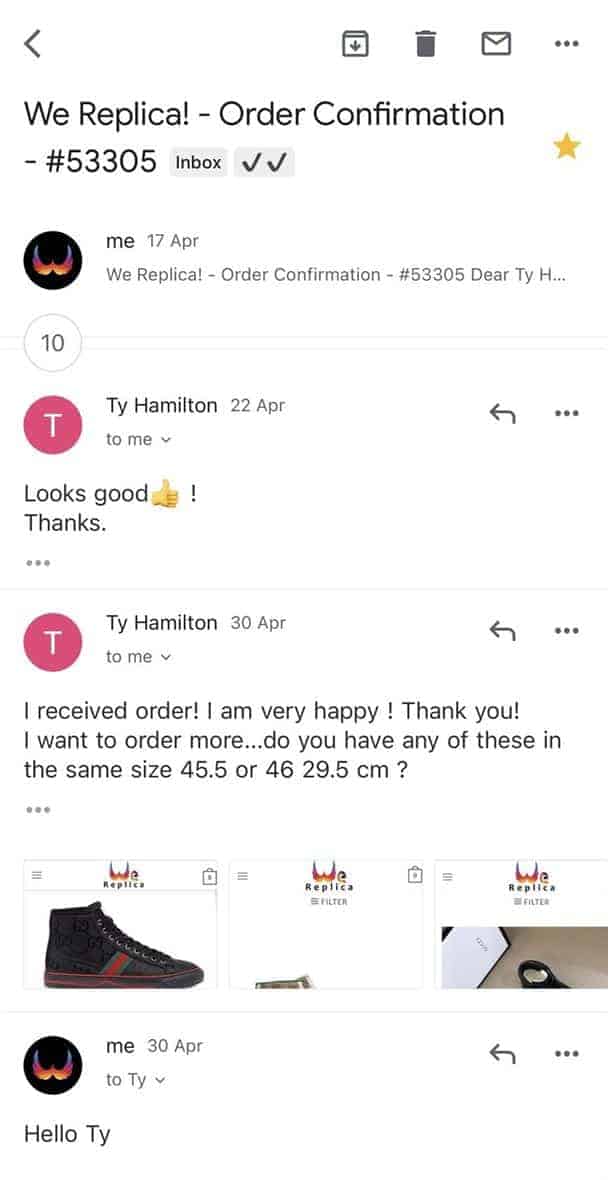The width and height of the screenshot is (608, 1180).
Task: Delete this email thread
Action: (425, 44)
